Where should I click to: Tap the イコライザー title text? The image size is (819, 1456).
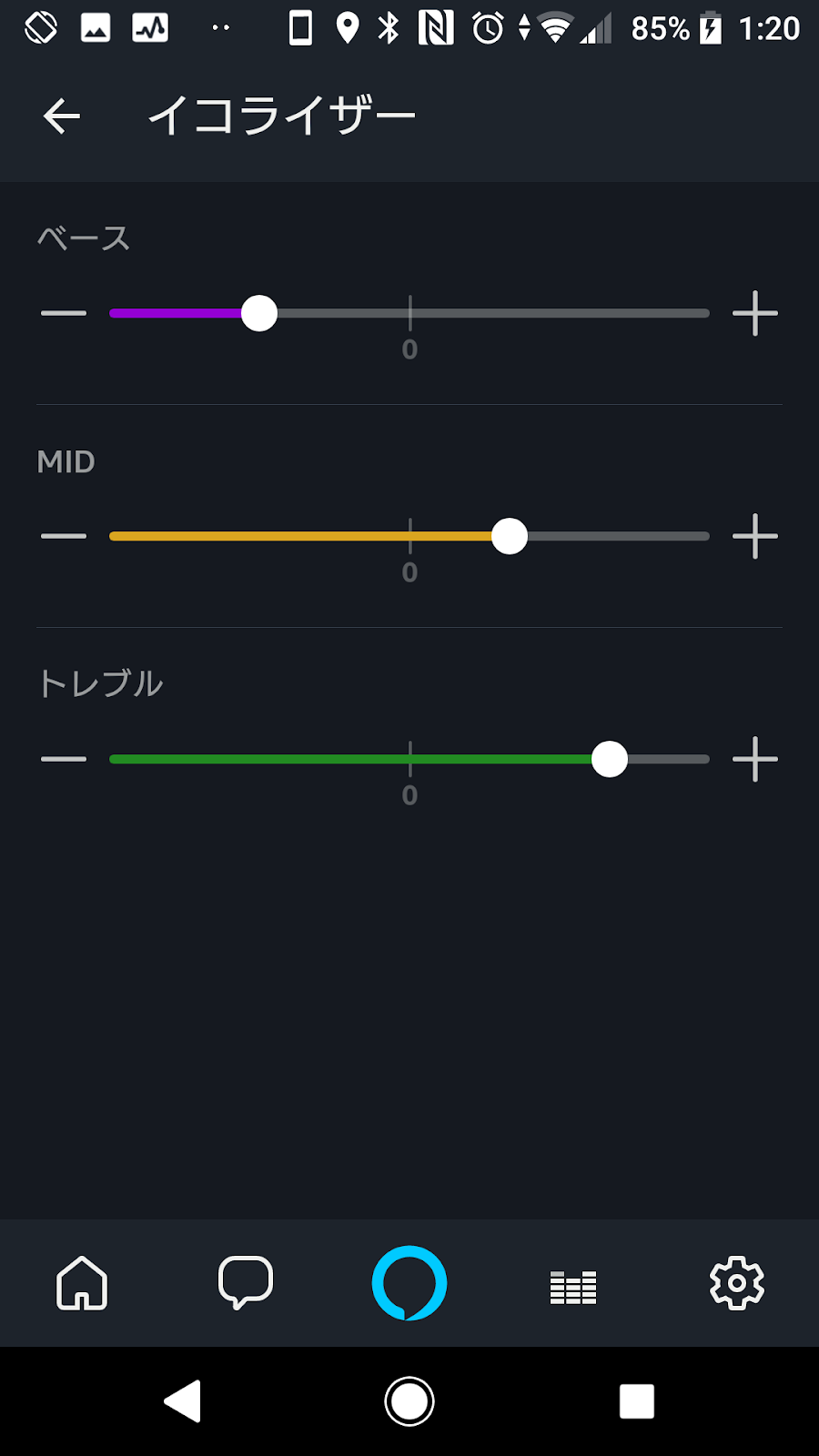click(282, 112)
